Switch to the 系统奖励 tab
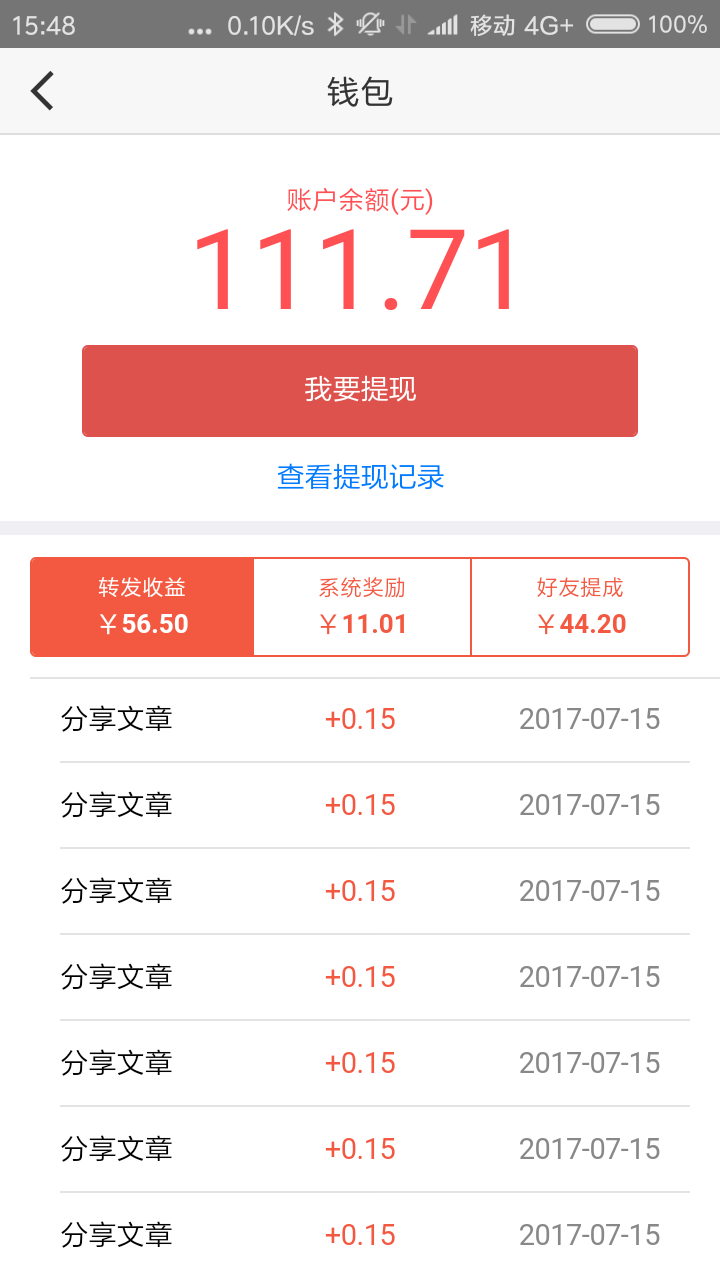This screenshot has height=1280, width=720. [360, 606]
